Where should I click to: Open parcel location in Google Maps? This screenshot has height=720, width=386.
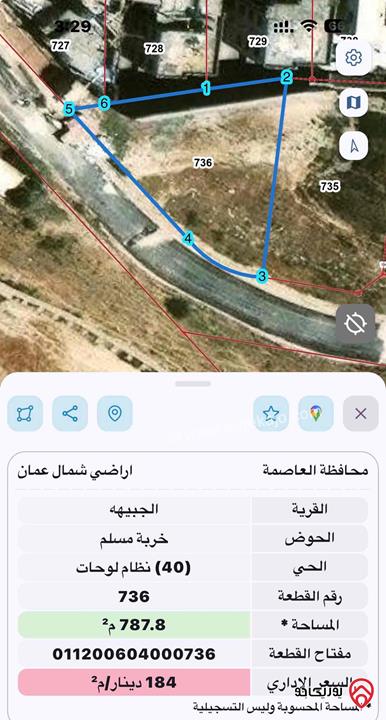(316, 414)
